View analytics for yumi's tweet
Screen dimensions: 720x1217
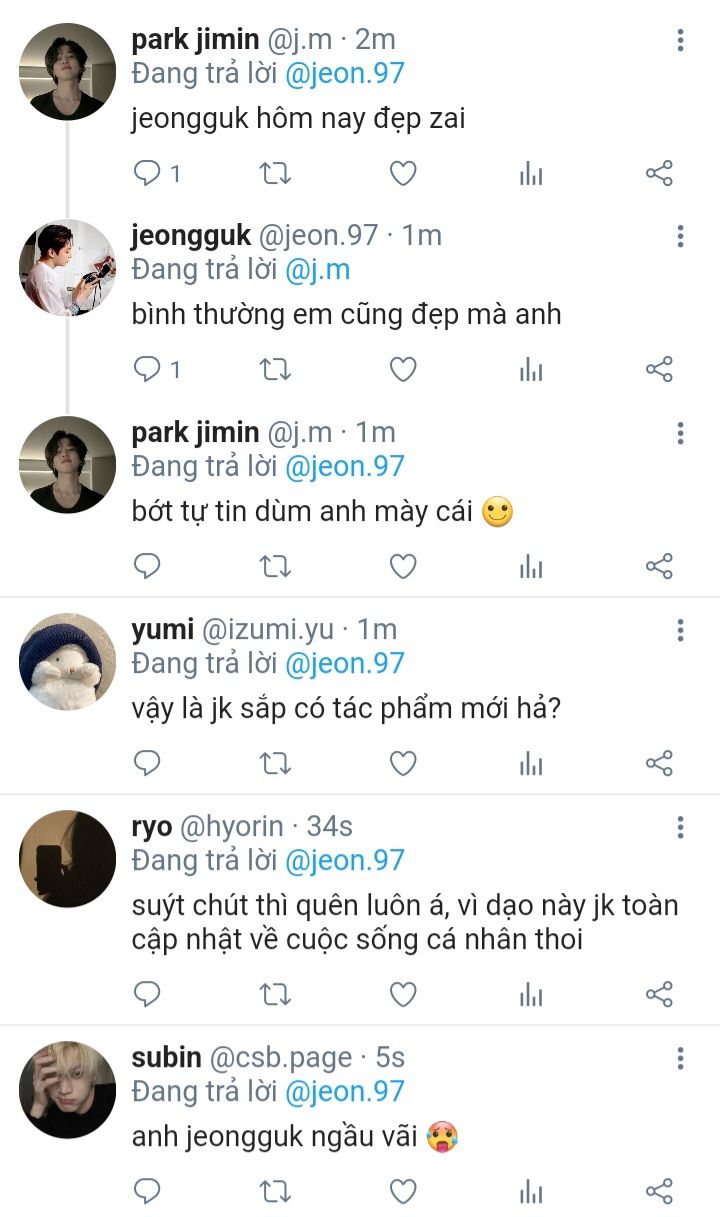pyautogui.click(x=531, y=764)
